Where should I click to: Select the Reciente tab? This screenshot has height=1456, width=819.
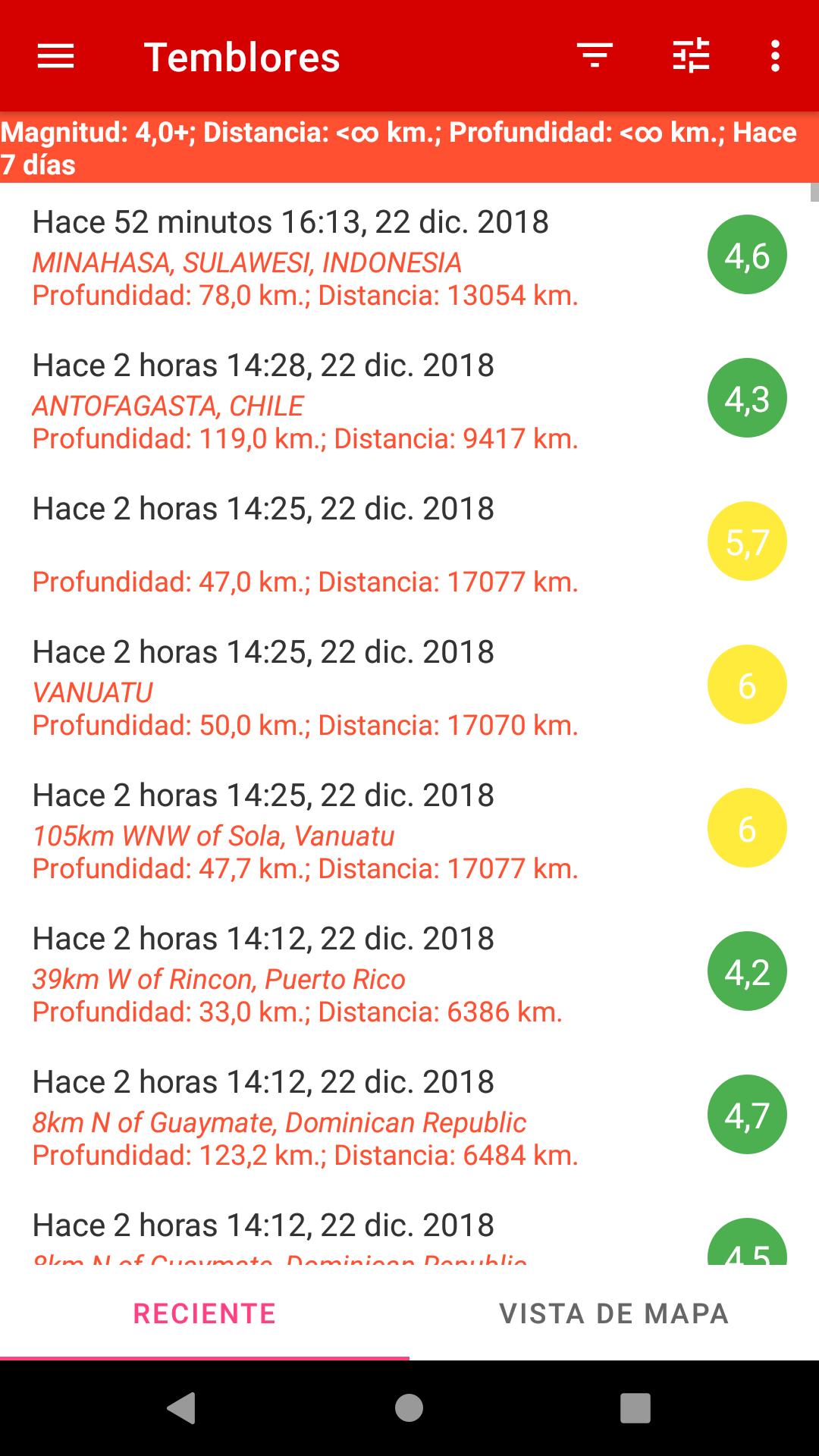[205, 1313]
